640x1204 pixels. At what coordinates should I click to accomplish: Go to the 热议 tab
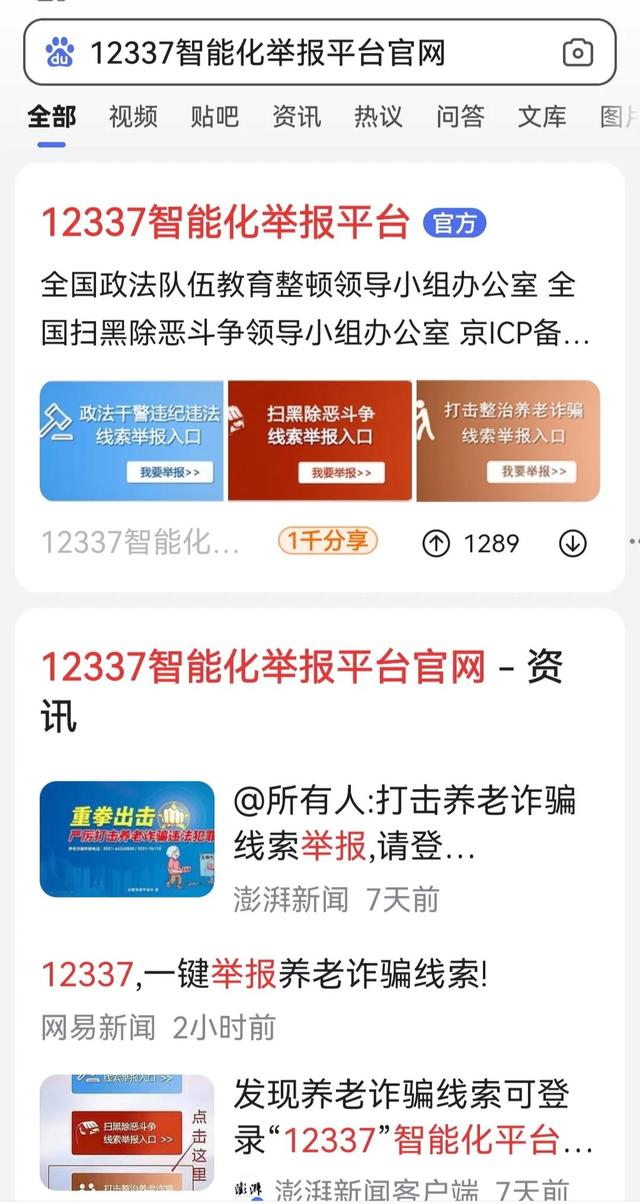[379, 116]
